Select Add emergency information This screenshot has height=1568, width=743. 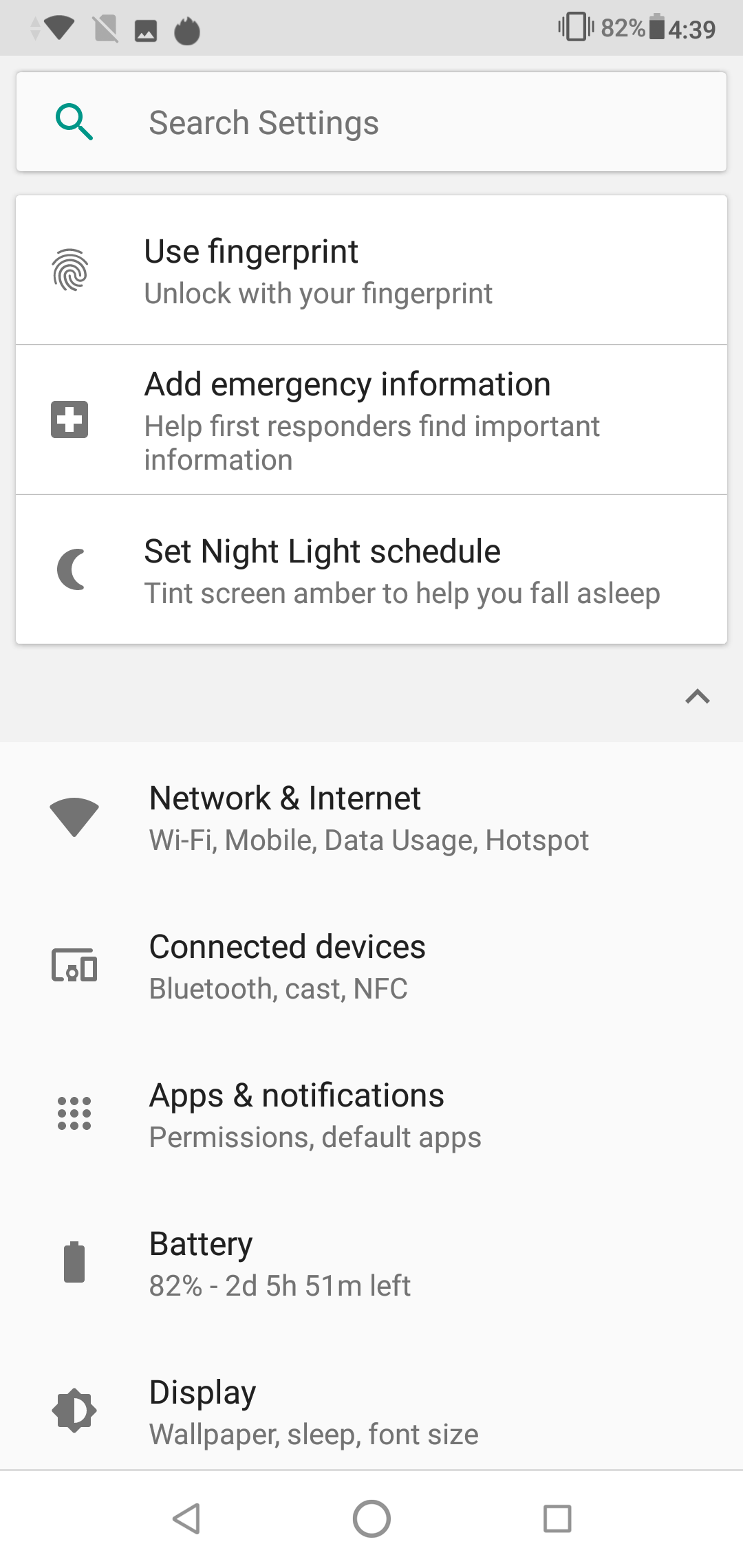(371, 420)
